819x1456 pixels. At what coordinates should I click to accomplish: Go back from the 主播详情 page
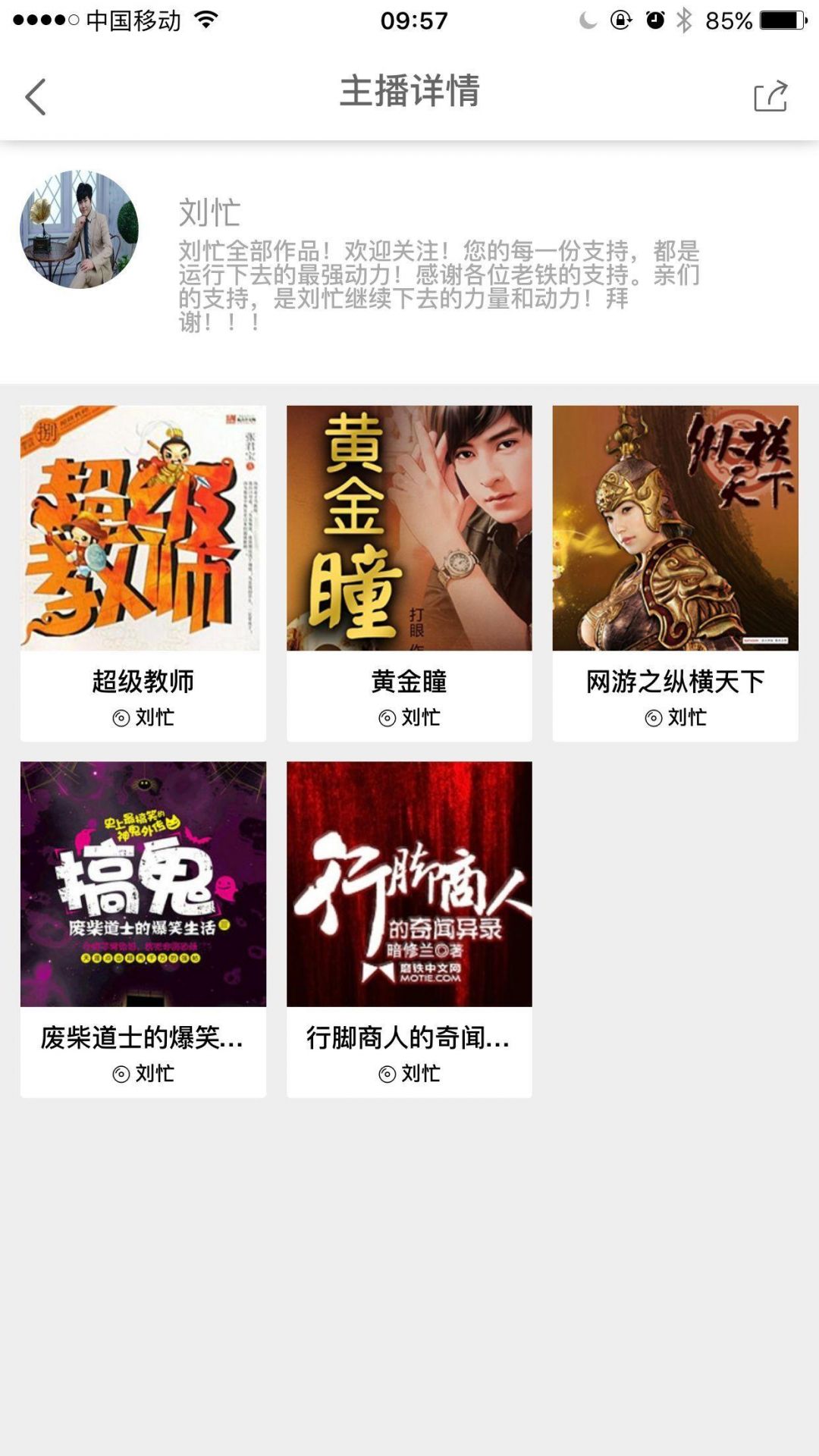pos(36,97)
